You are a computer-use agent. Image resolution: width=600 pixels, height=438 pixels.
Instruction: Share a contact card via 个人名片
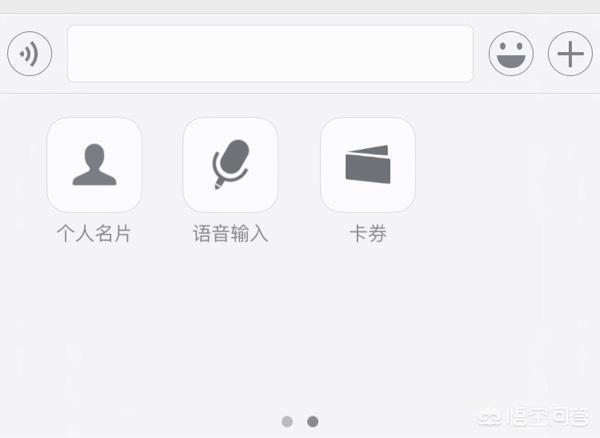[x=94, y=165]
